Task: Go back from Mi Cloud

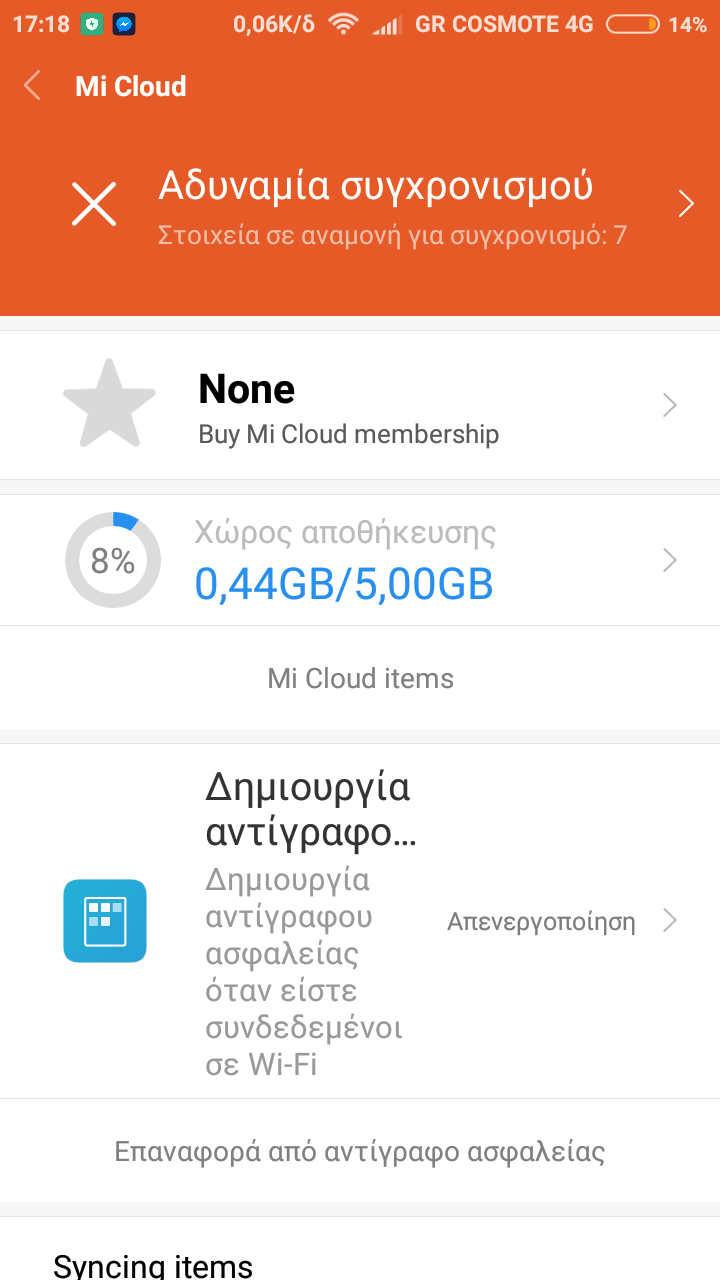Action: (x=33, y=86)
